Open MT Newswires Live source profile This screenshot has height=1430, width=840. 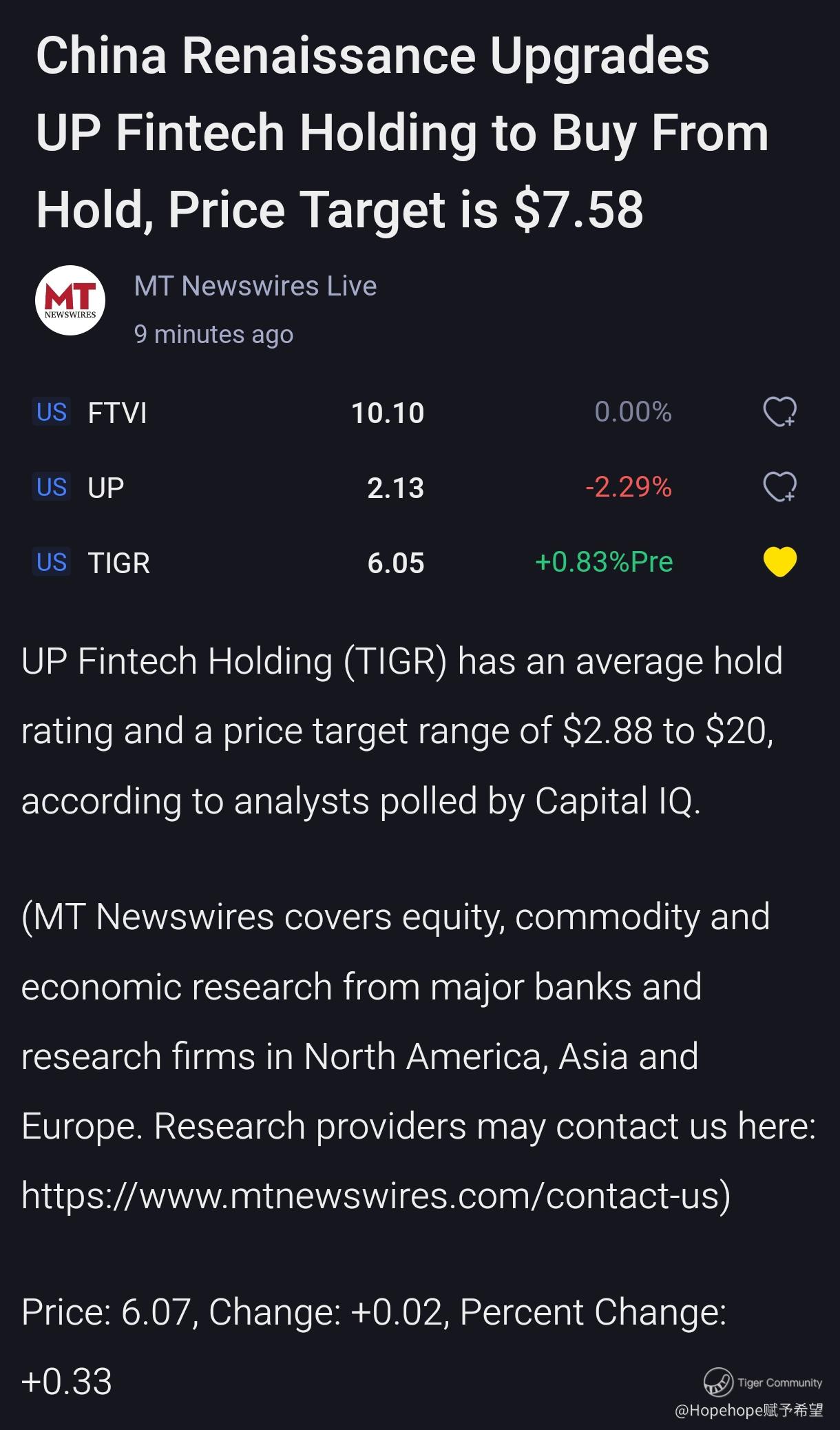[255, 286]
